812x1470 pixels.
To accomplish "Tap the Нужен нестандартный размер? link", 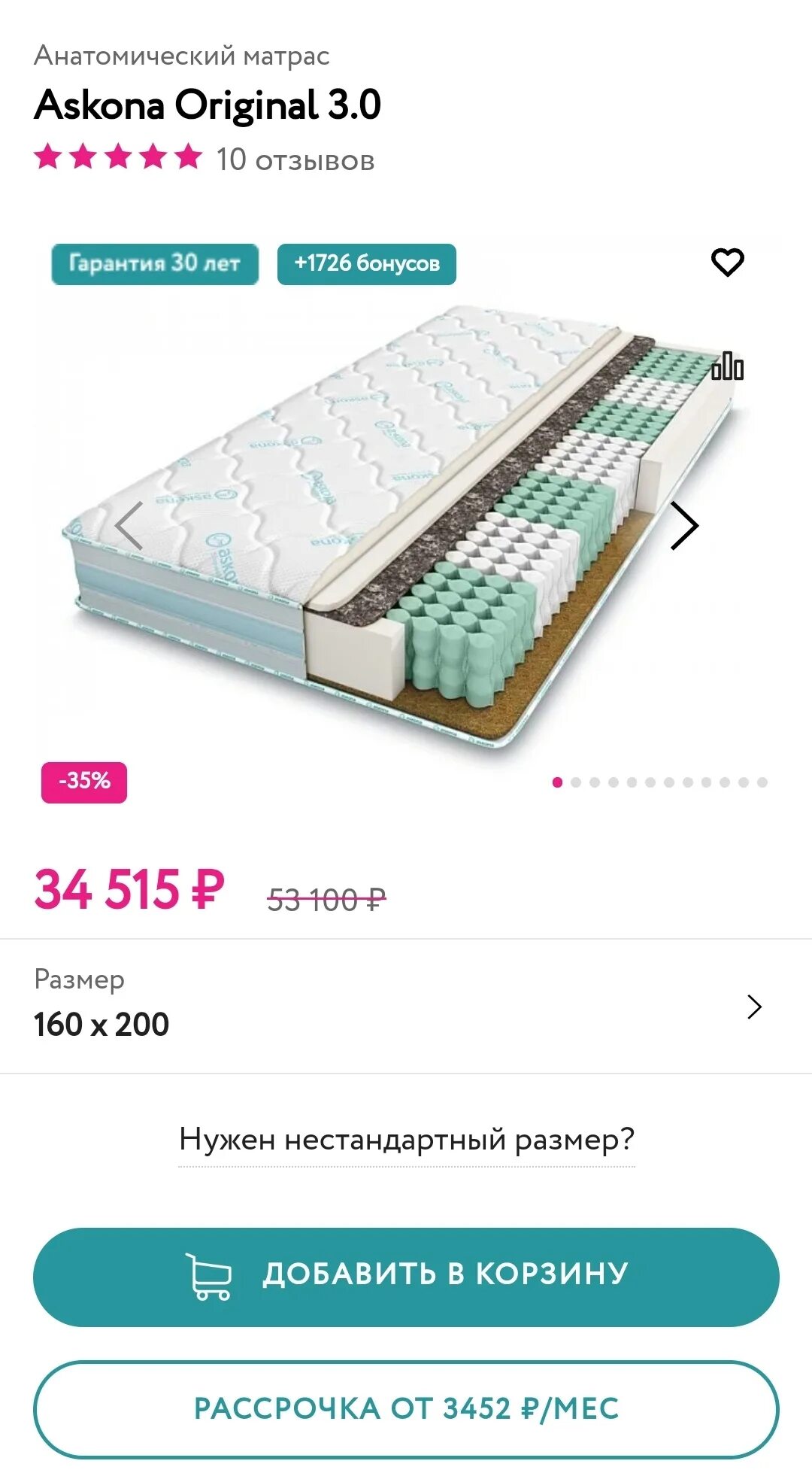I will 406,1139.
